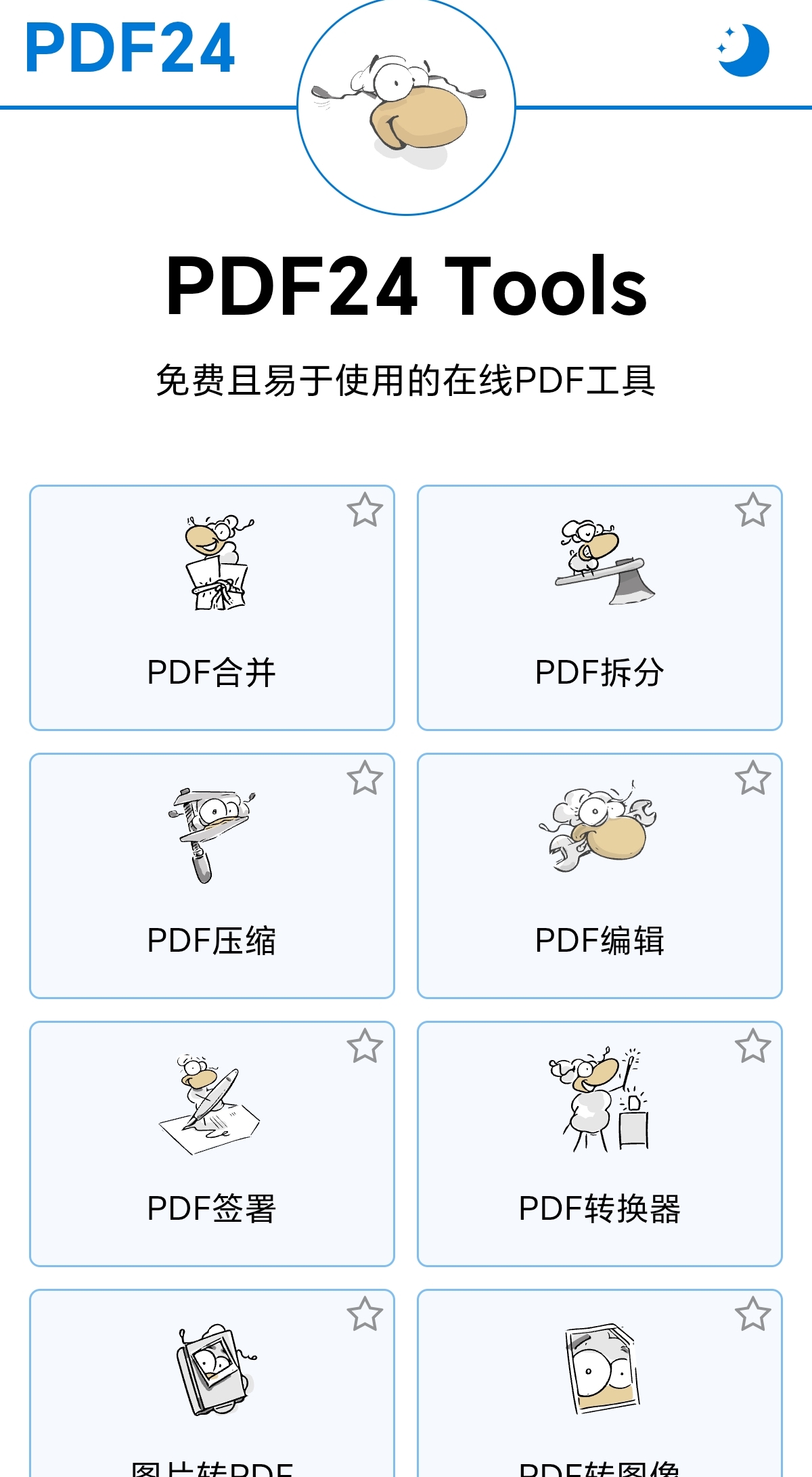
Task: Star the PDF拆分 tool as favorite
Action: (x=752, y=510)
